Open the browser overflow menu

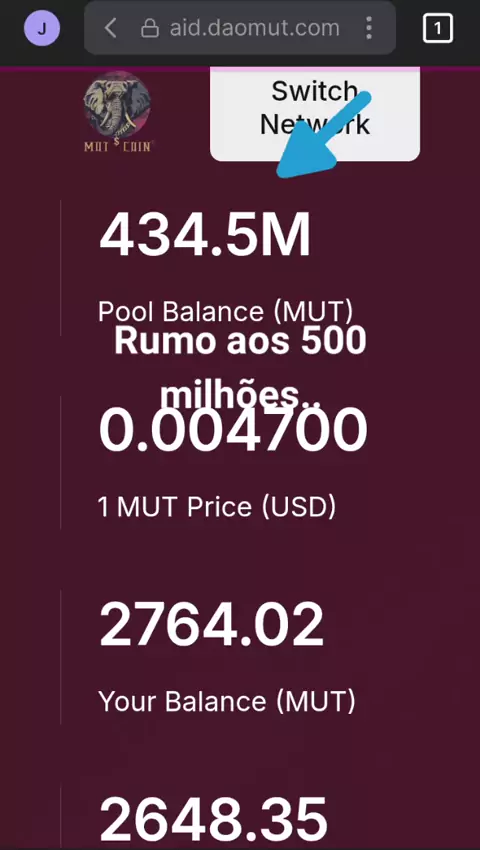[x=369, y=28]
